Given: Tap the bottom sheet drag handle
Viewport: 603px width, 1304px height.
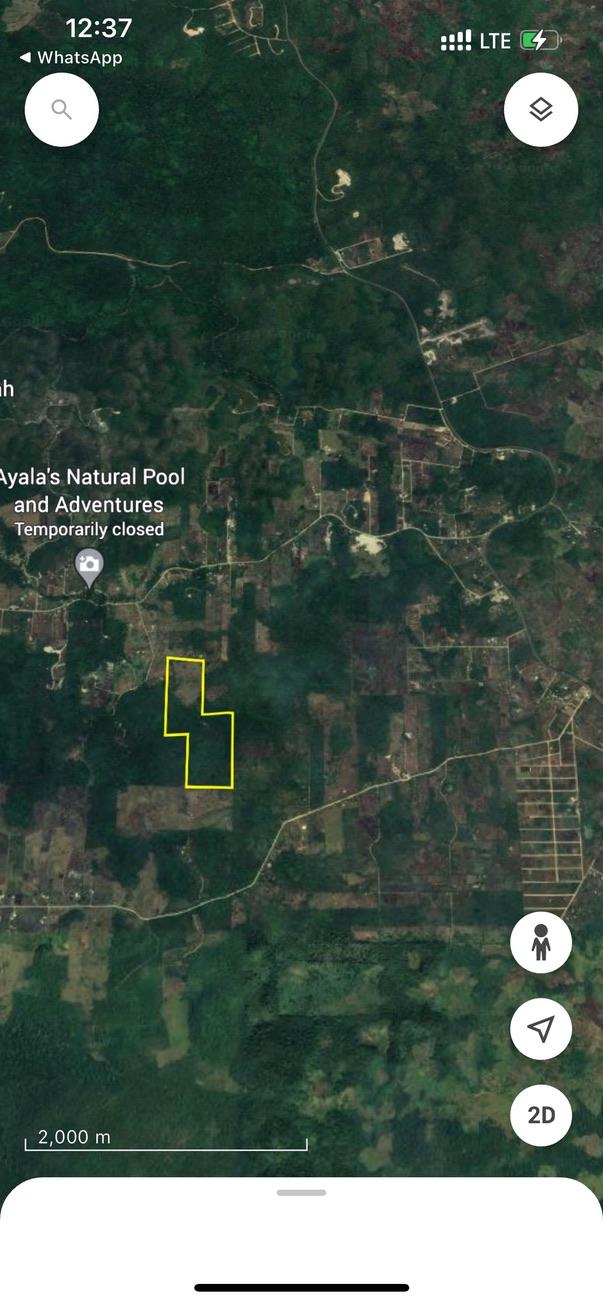Looking at the screenshot, I should (x=302, y=1192).
